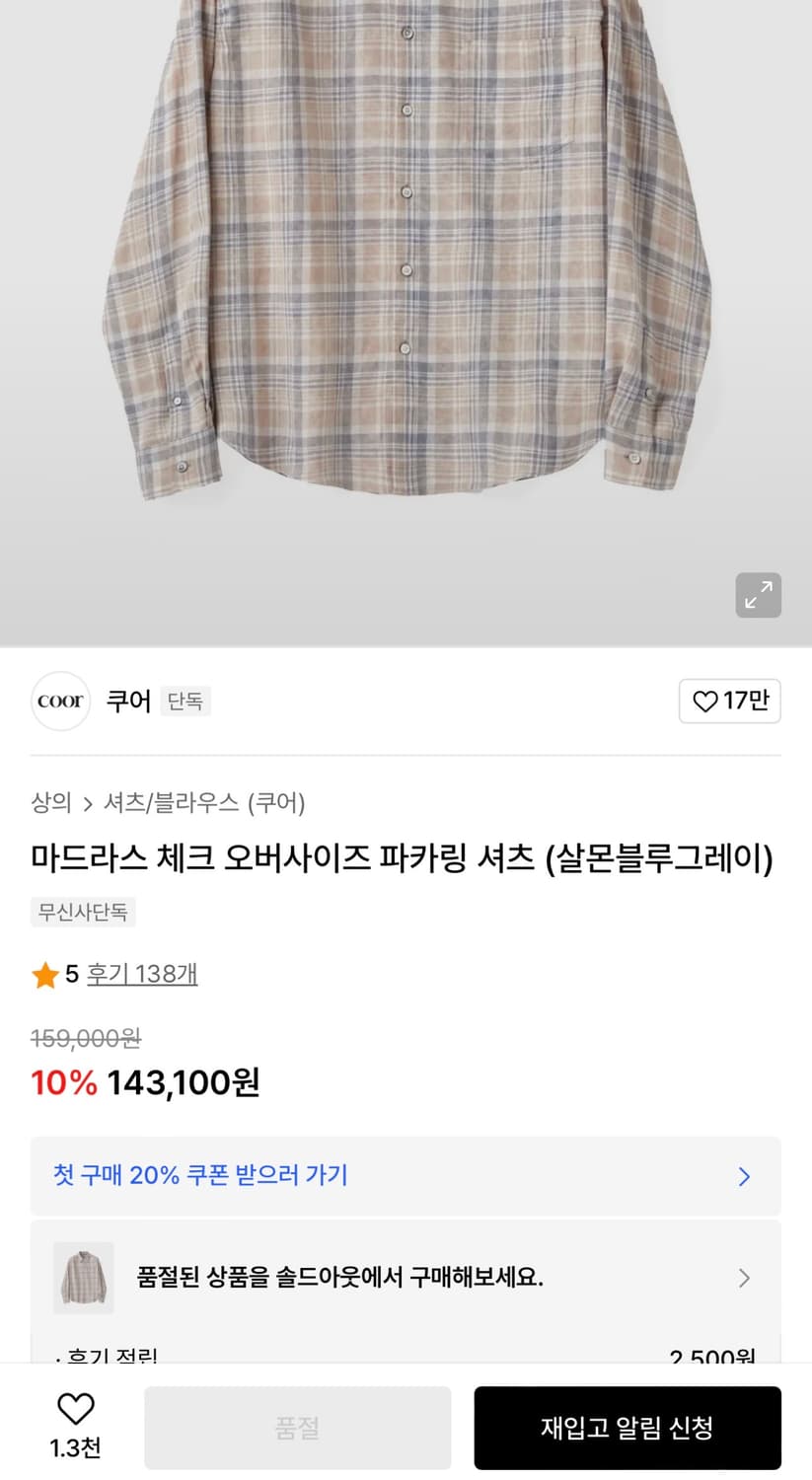Click the sold-out shirt thumbnail image
The height and width of the screenshot is (1480, 812).
point(84,1278)
